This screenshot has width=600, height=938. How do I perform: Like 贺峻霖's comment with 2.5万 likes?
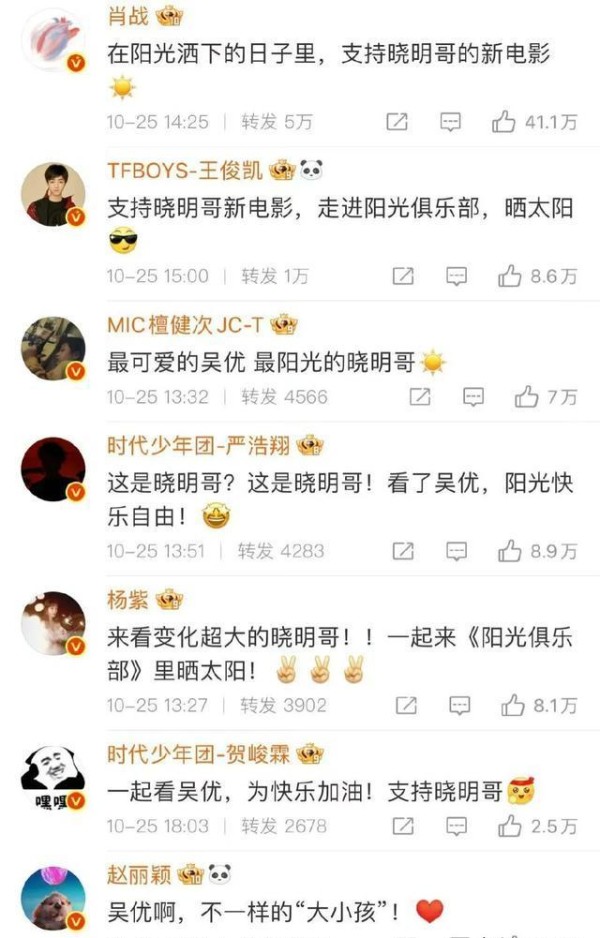509,826
